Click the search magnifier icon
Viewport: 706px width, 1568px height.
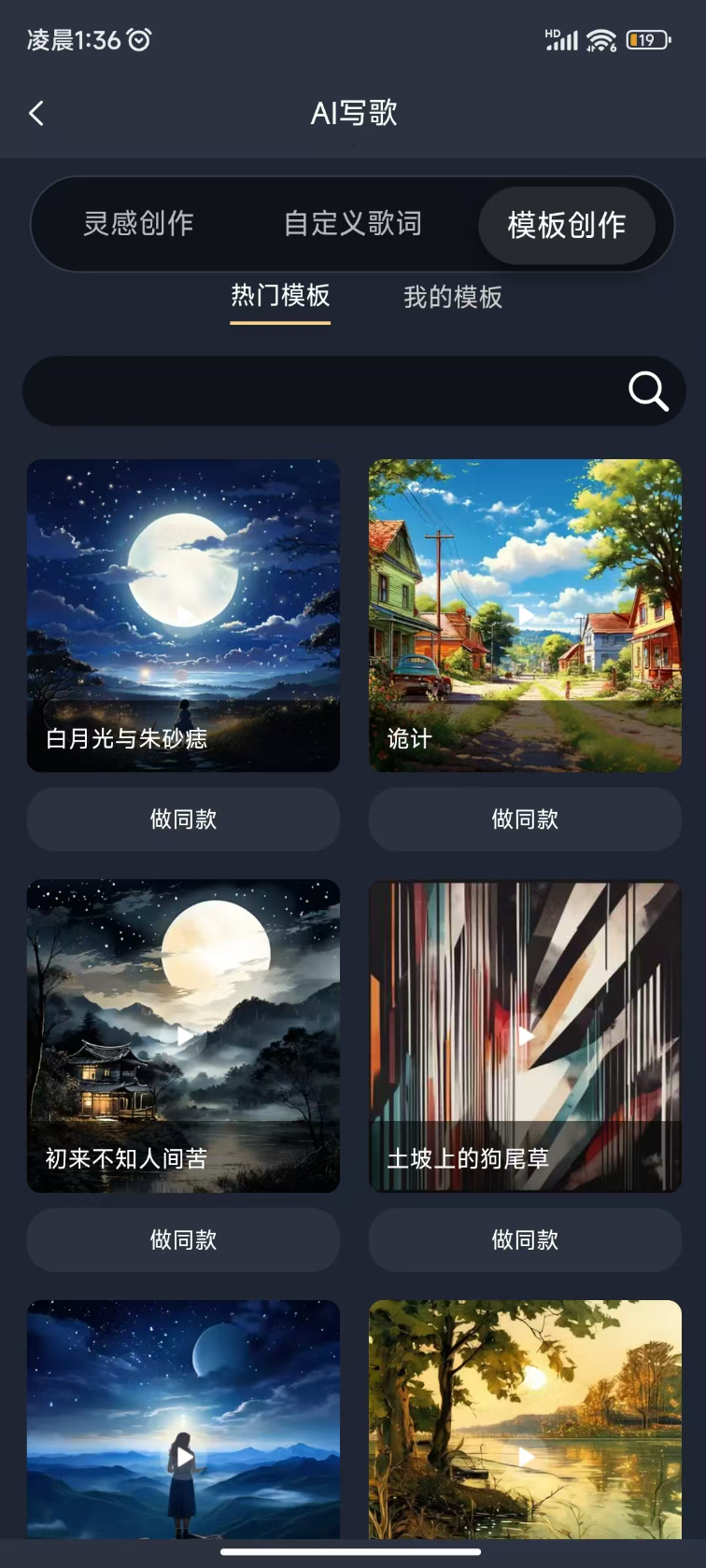pos(648,392)
